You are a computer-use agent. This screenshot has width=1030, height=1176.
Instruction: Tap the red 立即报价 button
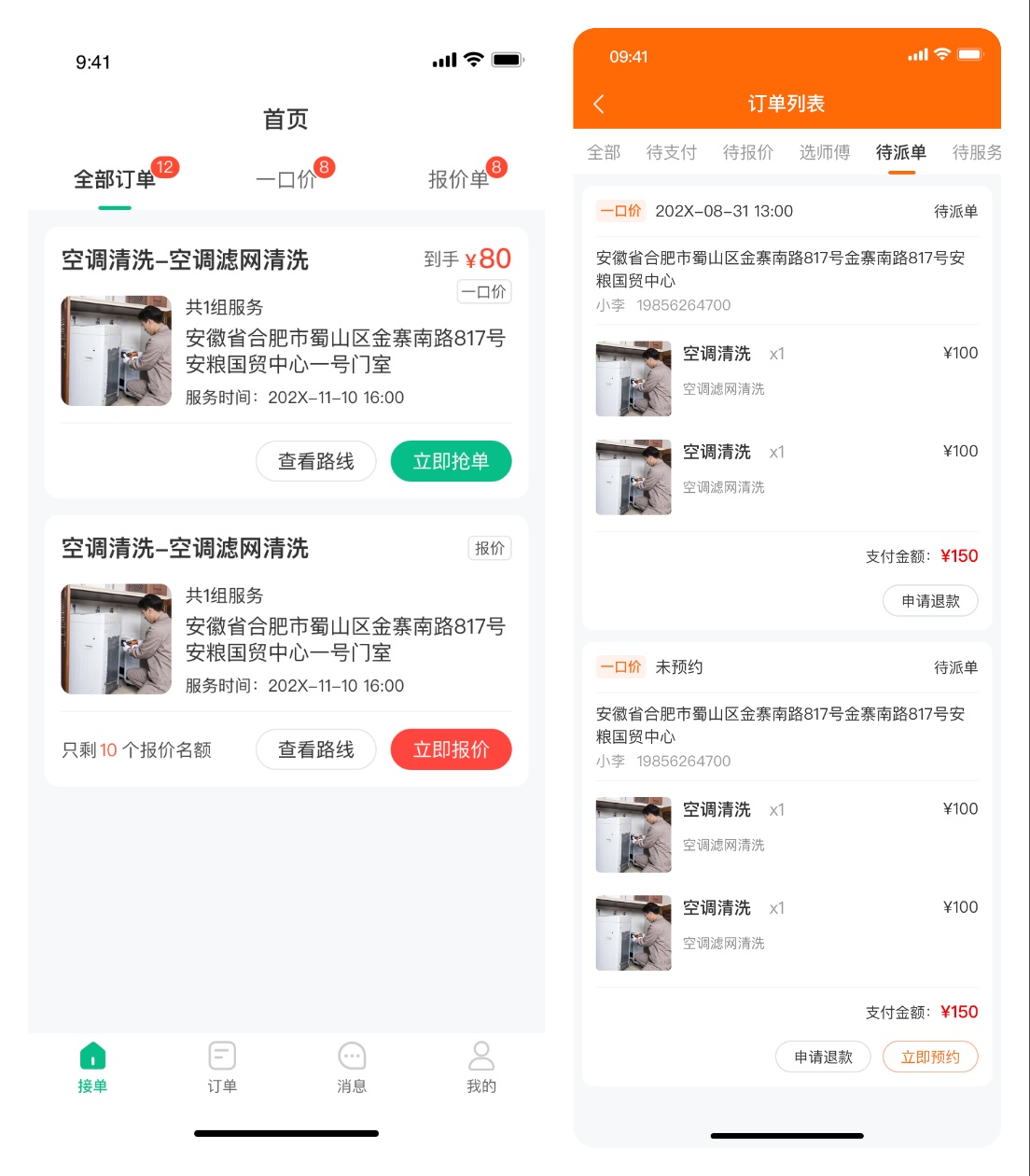pyautogui.click(x=451, y=749)
